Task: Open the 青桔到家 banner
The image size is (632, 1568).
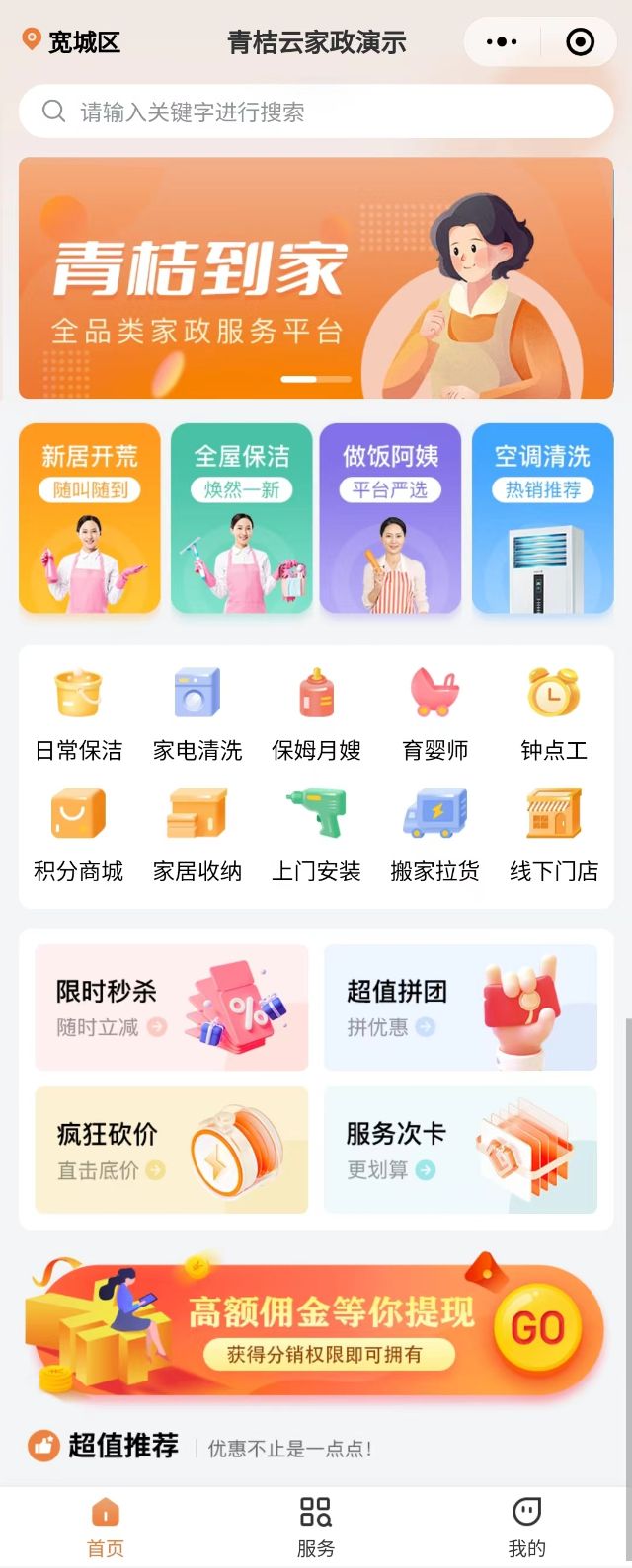Action: pyautogui.click(x=316, y=277)
